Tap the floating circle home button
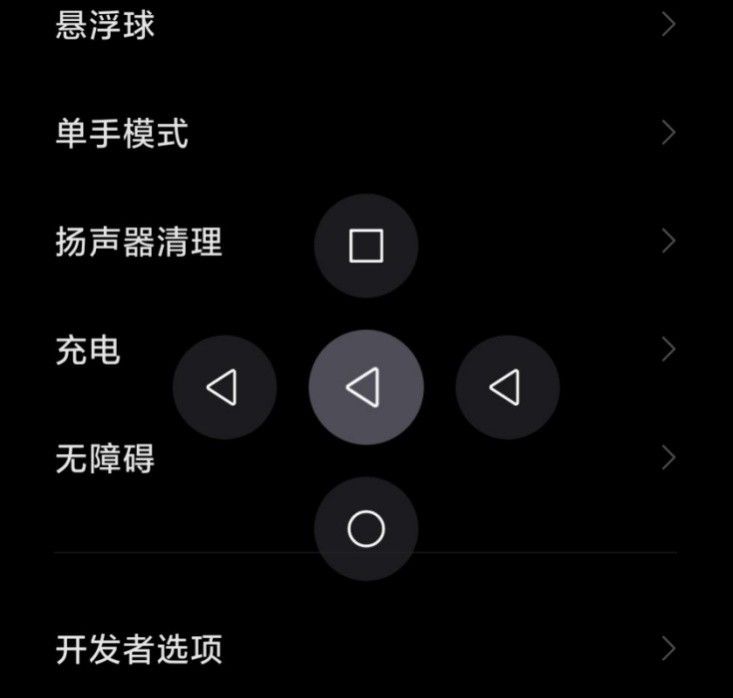 [x=366, y=529]
